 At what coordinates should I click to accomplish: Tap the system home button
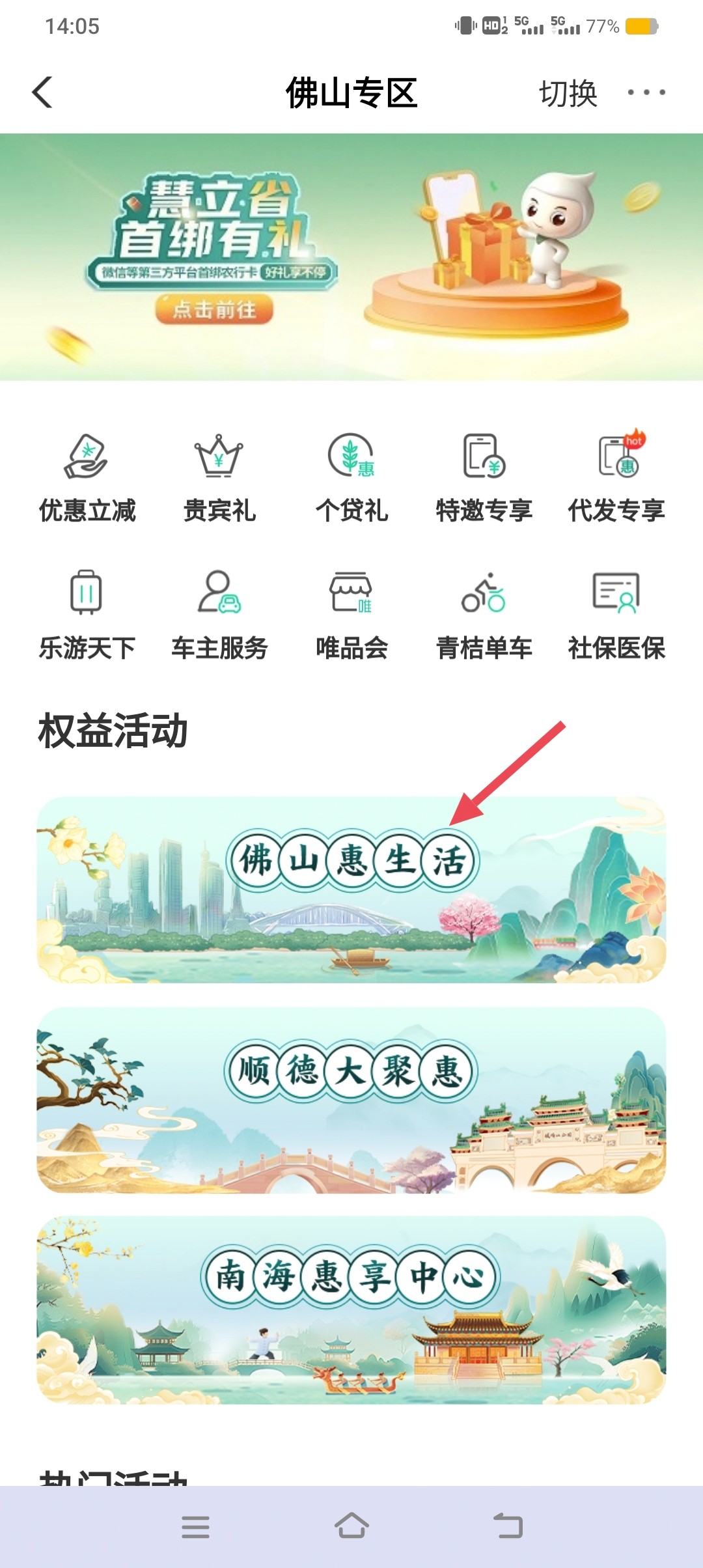(x=351, y=1526)
